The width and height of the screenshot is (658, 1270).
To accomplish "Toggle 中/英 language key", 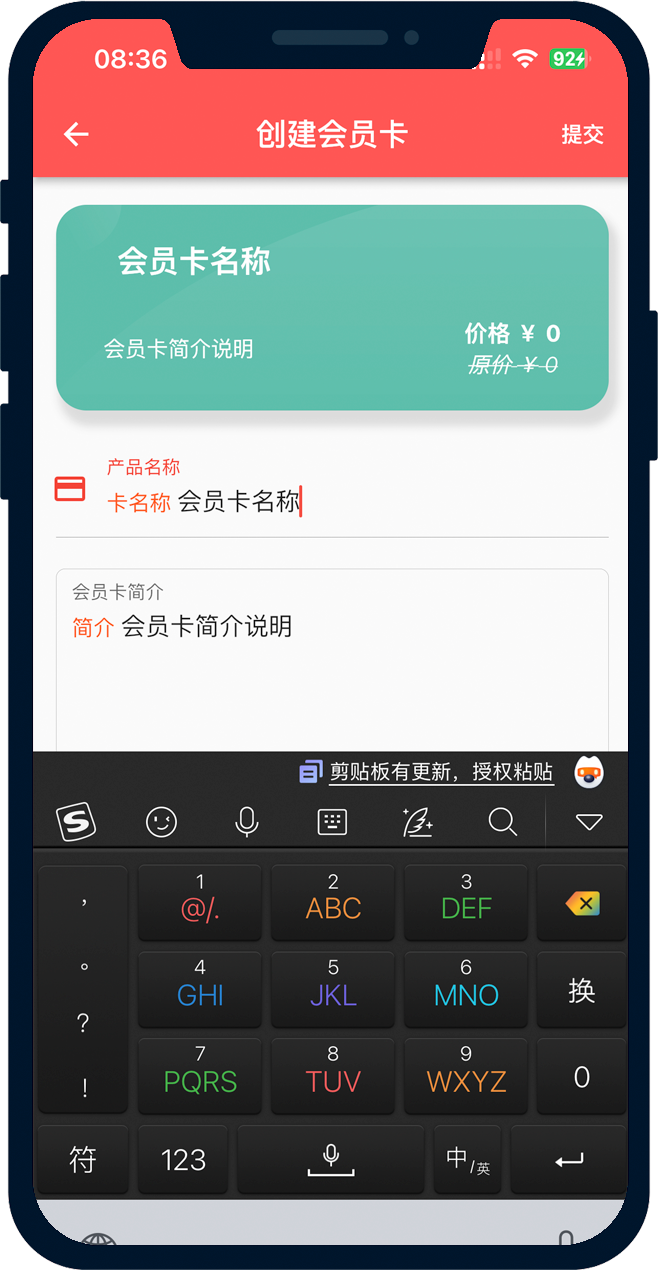I will tap(467, 1159).
